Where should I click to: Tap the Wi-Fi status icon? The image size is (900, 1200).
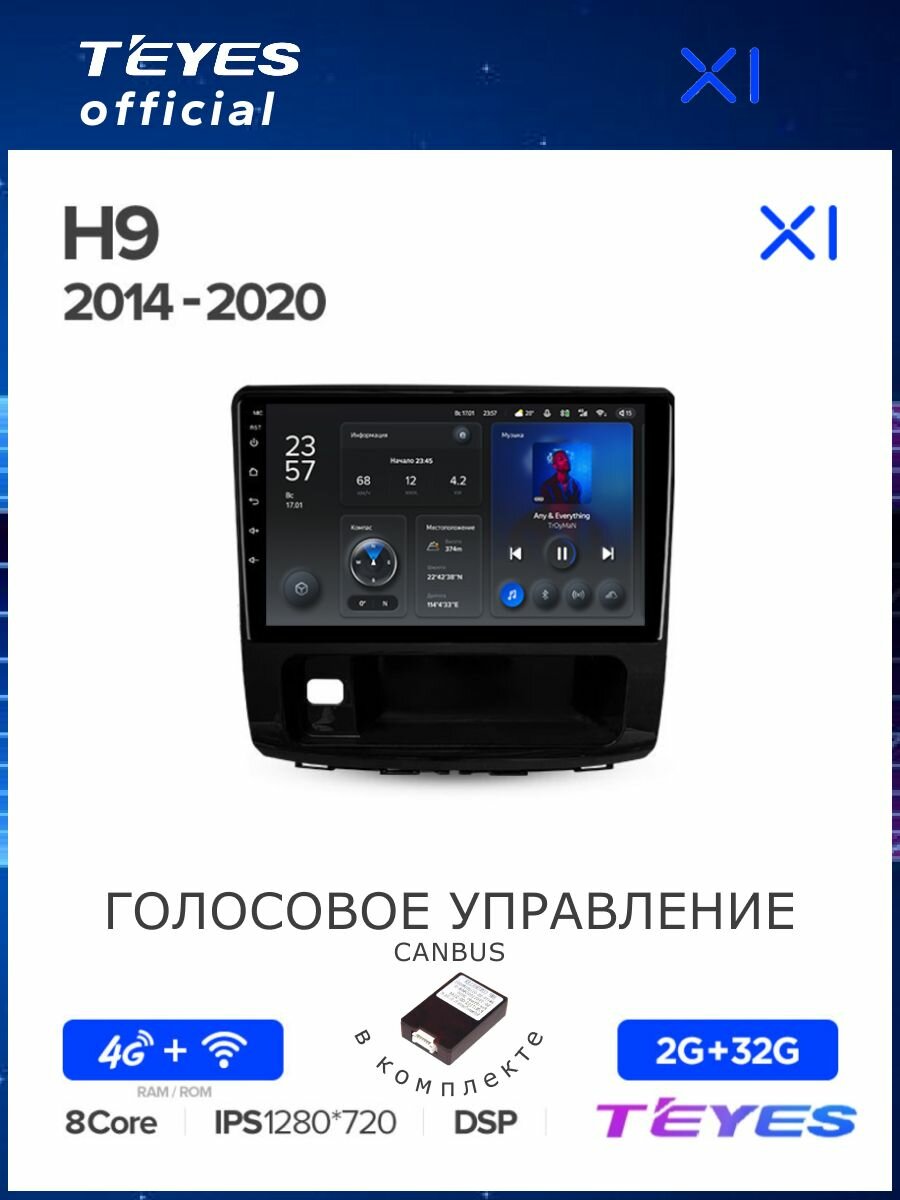tap(600, 413)
